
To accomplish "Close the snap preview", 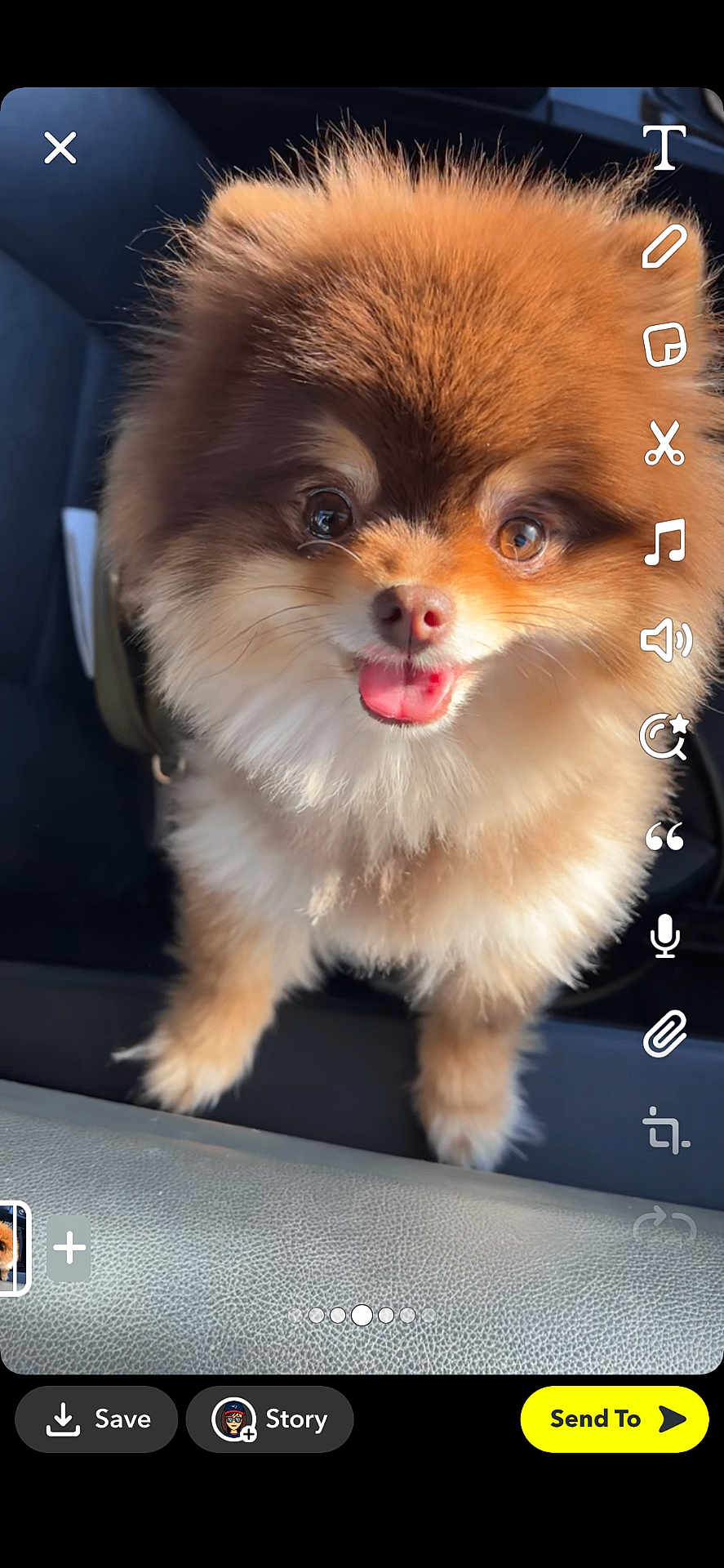I will tap(60, 148).
